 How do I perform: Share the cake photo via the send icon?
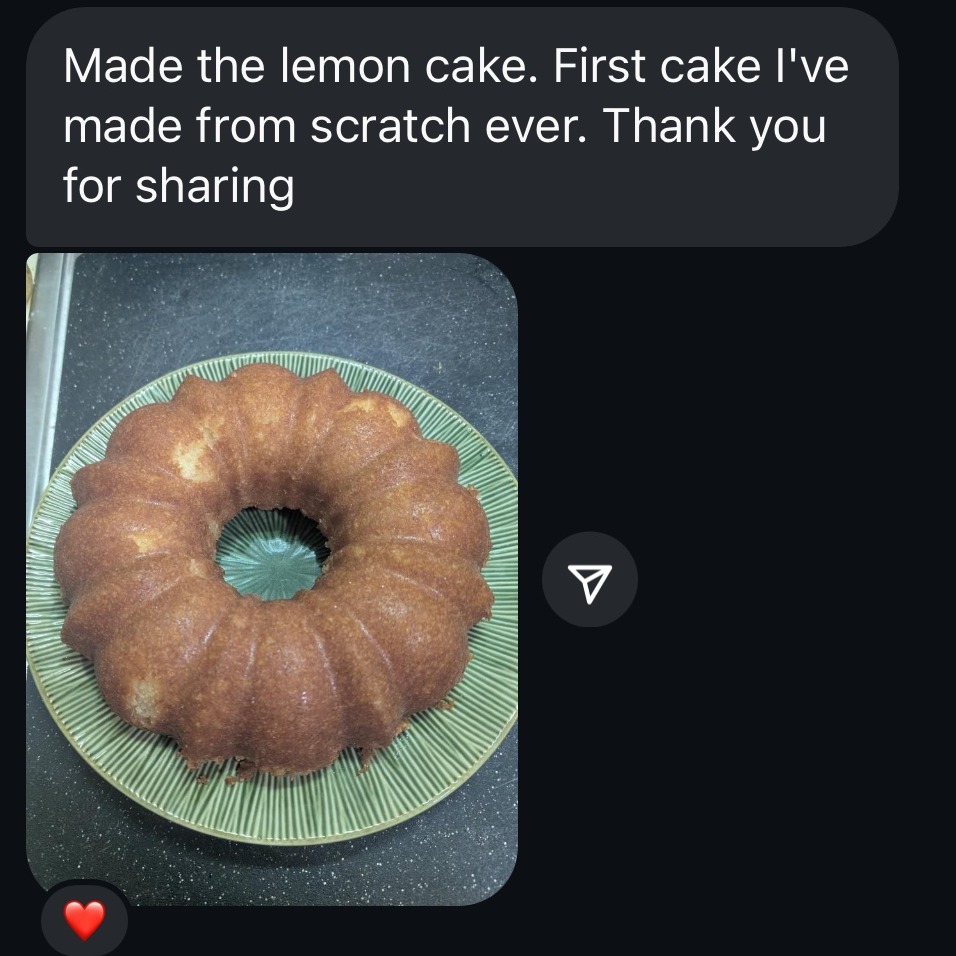[x=589, y=579]
